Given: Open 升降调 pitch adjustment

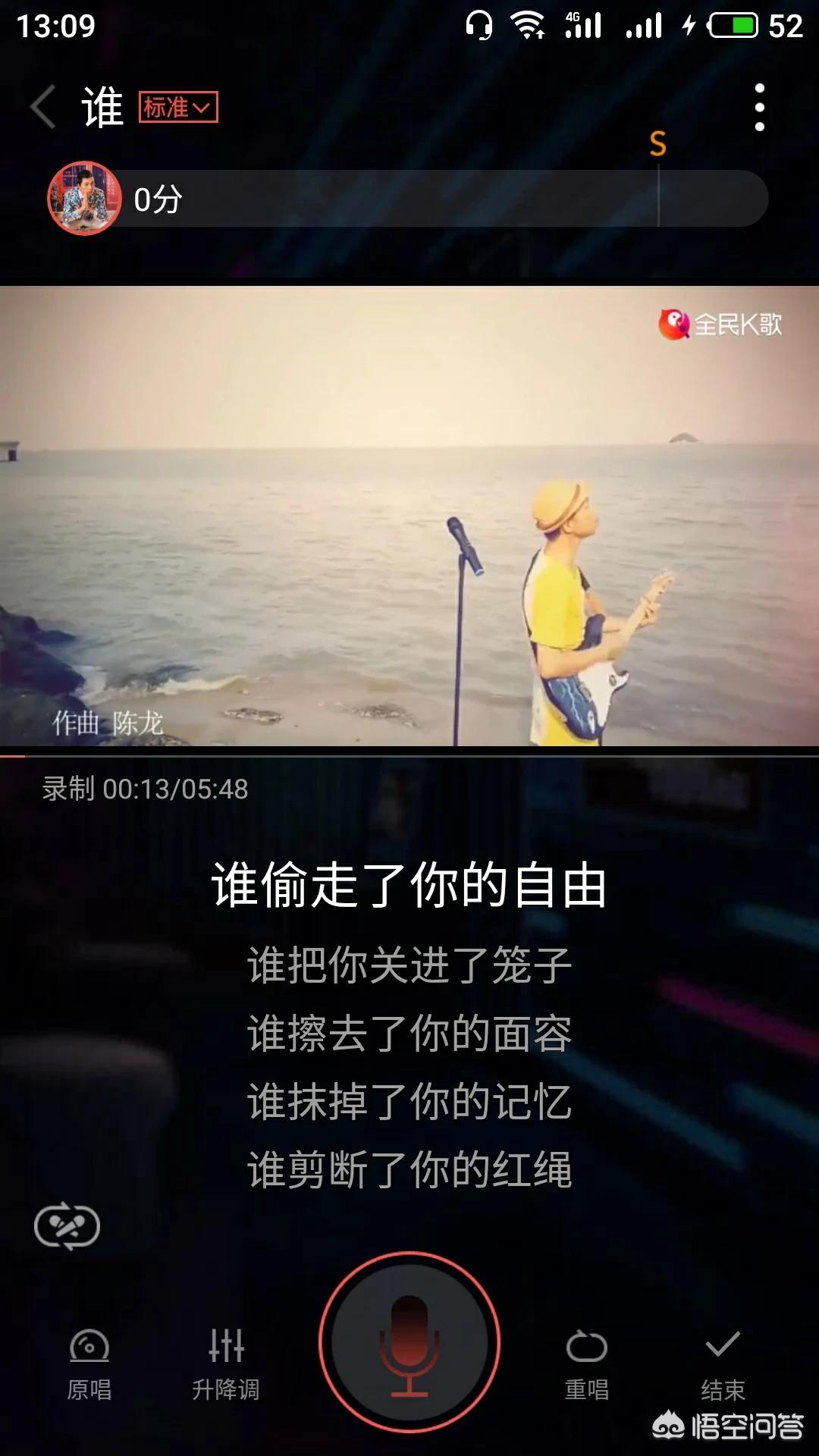Looking at the screenshot, I should 226,1363.
